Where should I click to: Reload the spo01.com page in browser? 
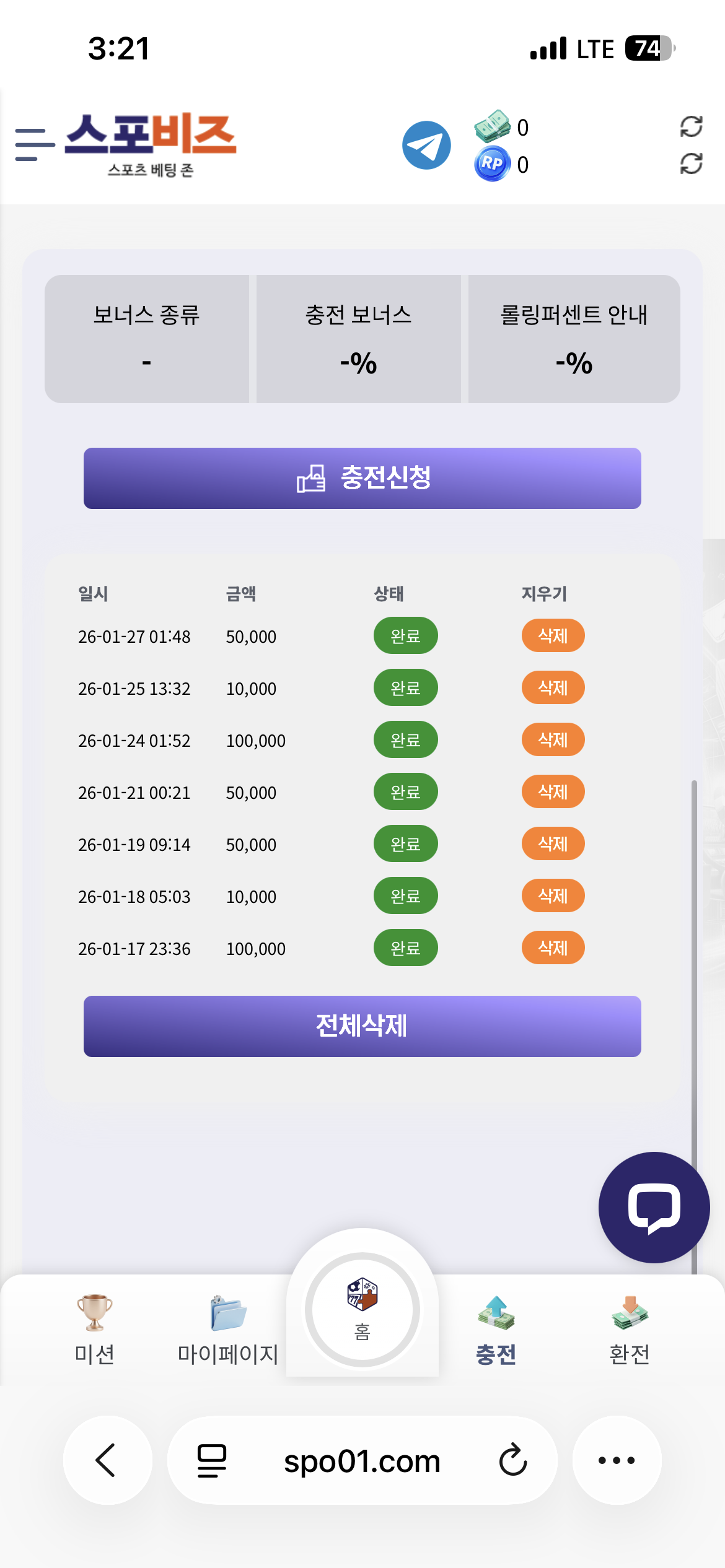513,1460
